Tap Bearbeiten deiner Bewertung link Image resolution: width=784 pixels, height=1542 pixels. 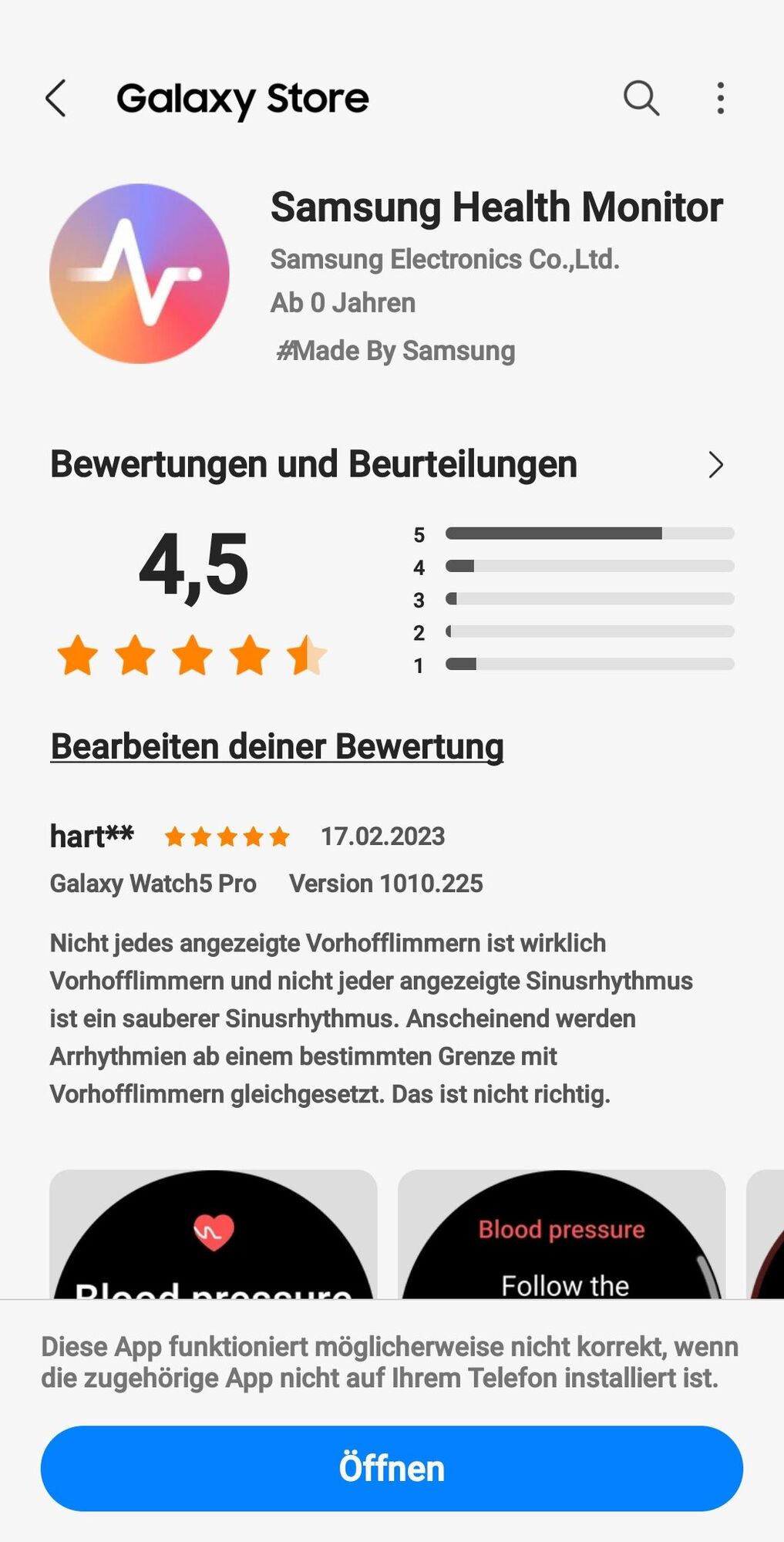point(277,746)
